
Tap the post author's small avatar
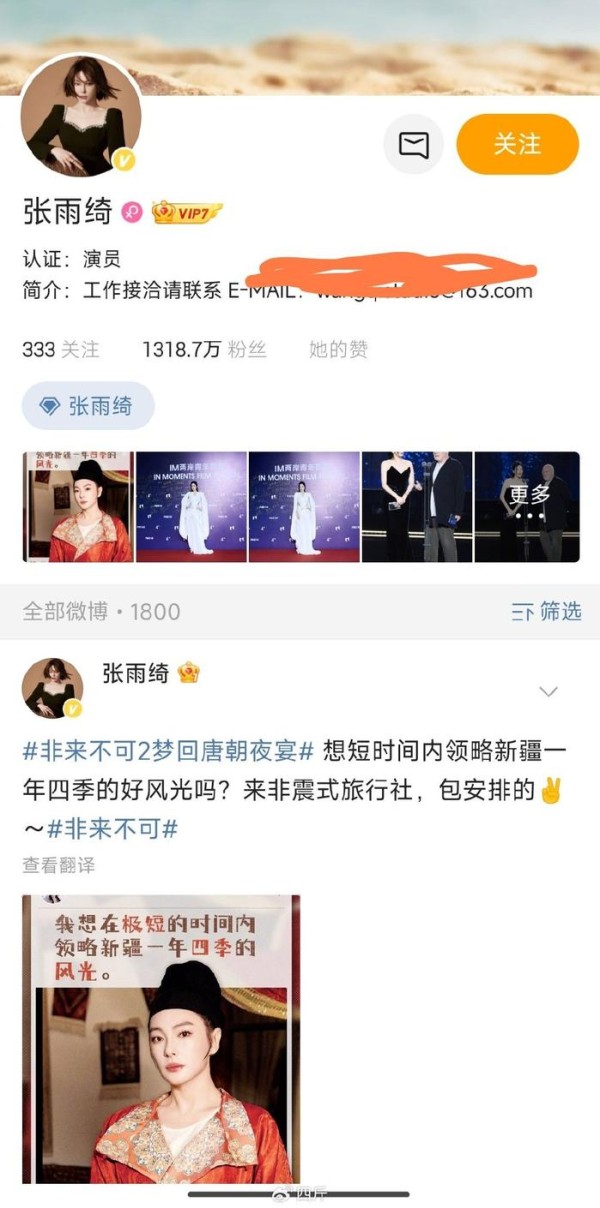[52, 690]
